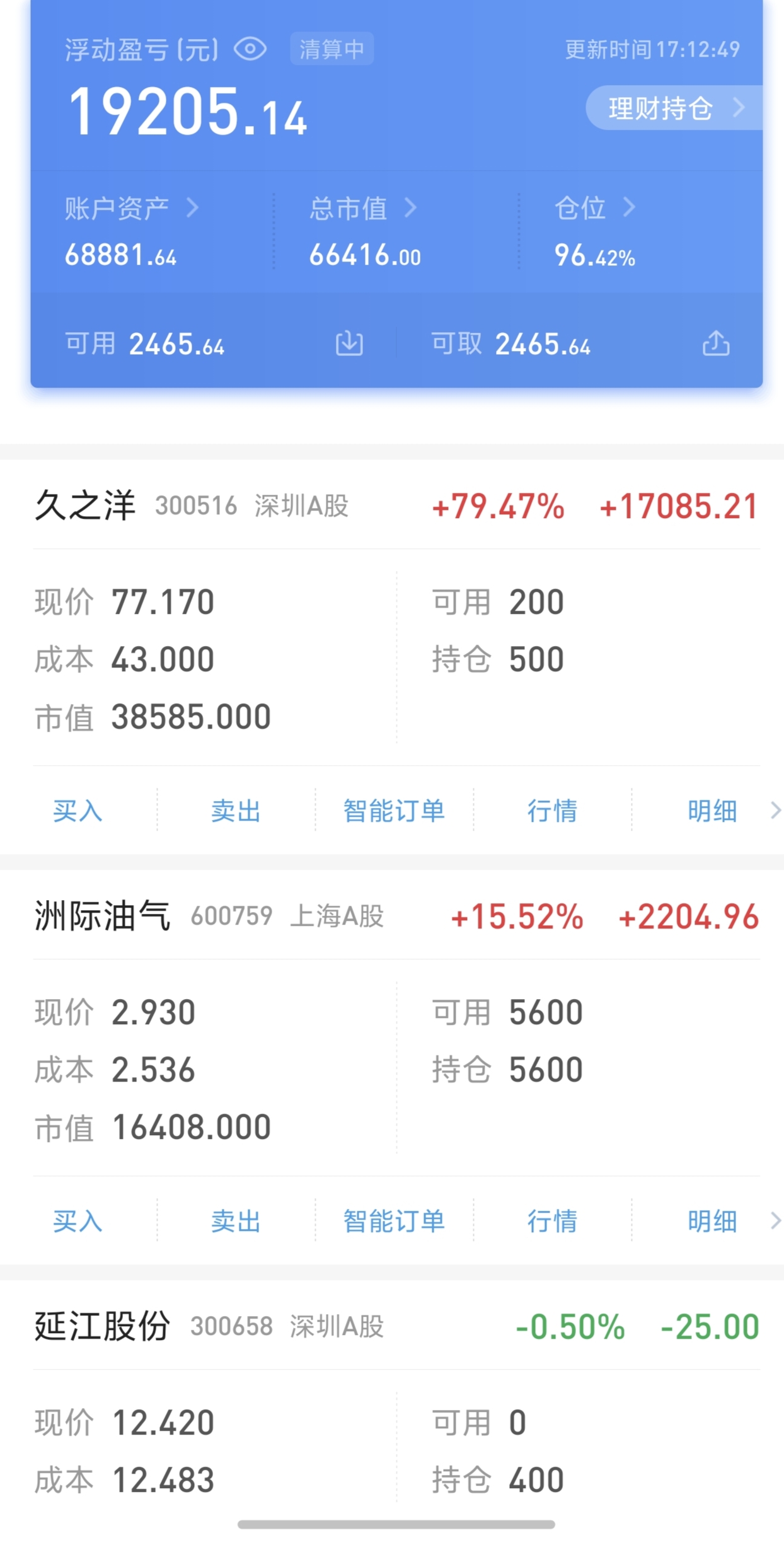Screen dimensions: 784x1543
Task: Buy more 洲际油气 via 买入
Action: pyautogui.click(x=78, y=1221)
